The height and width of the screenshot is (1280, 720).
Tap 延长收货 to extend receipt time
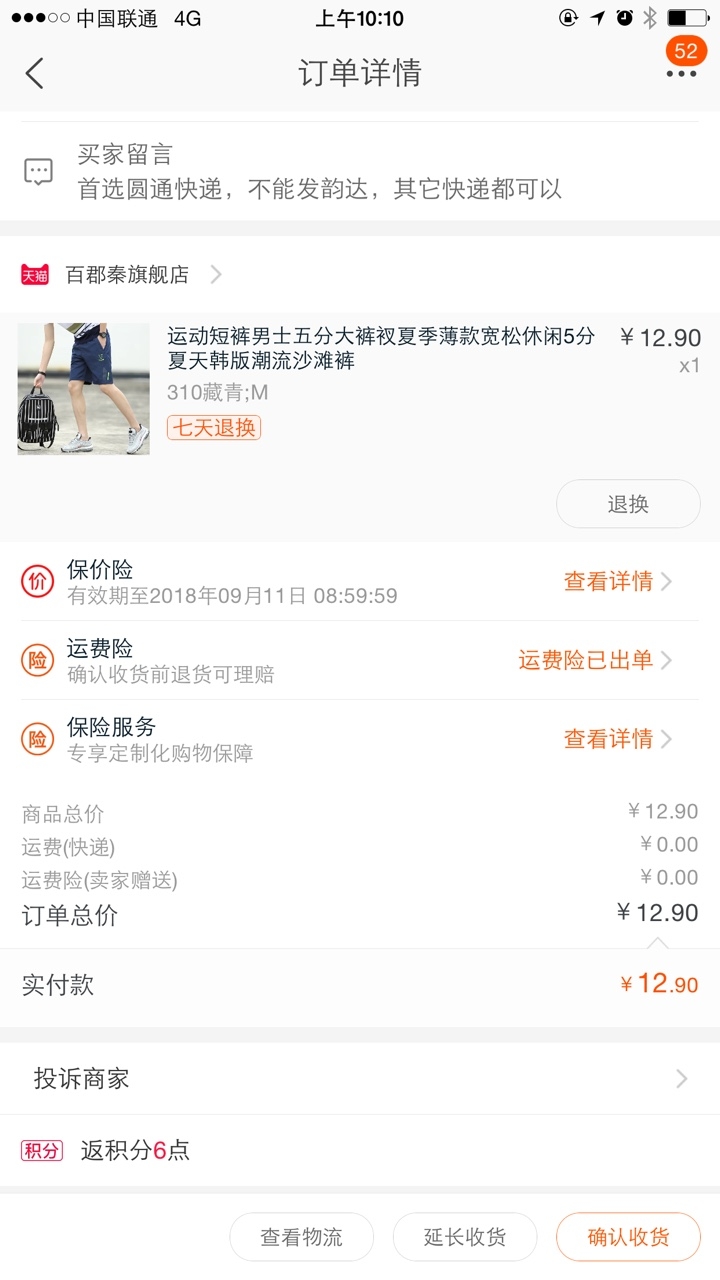465,1237
